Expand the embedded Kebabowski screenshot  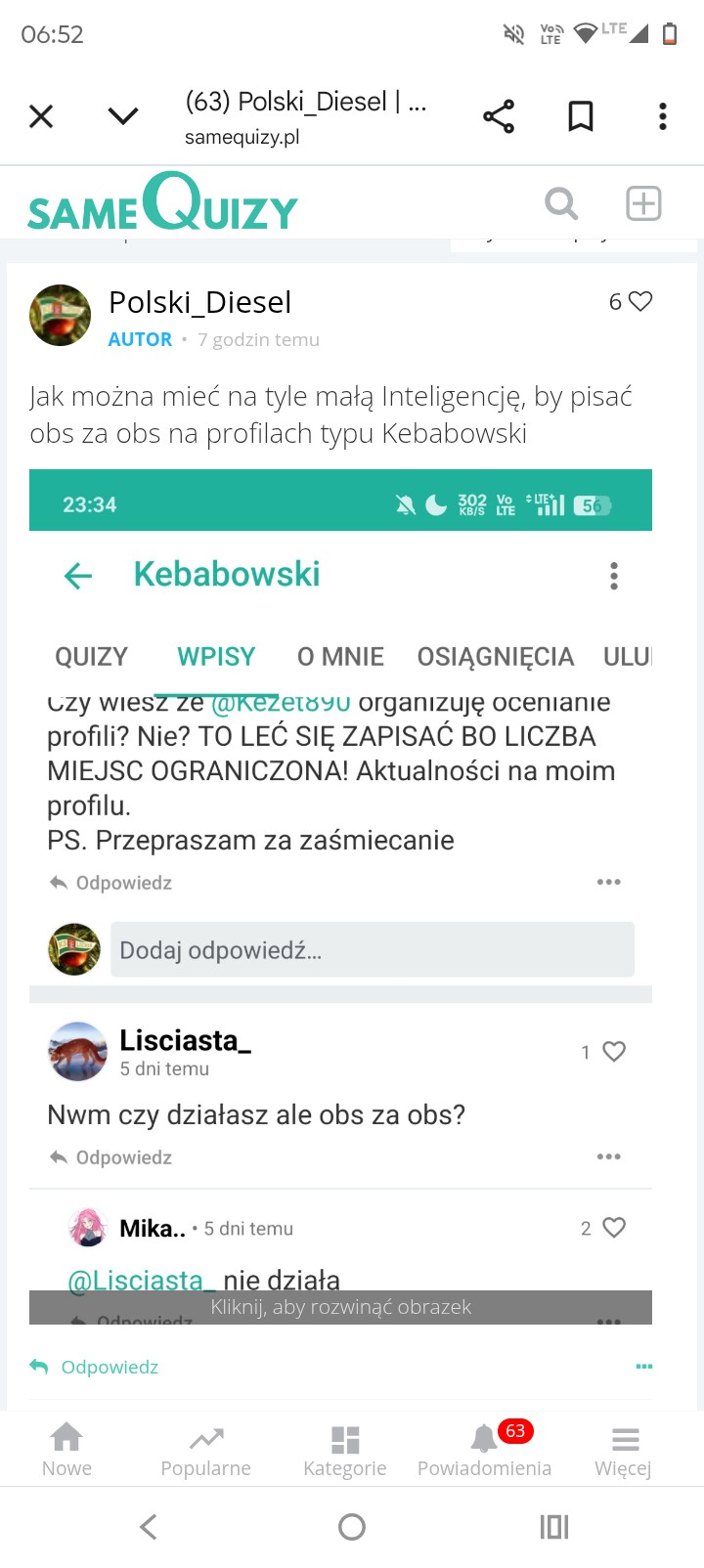point(340,1306)
